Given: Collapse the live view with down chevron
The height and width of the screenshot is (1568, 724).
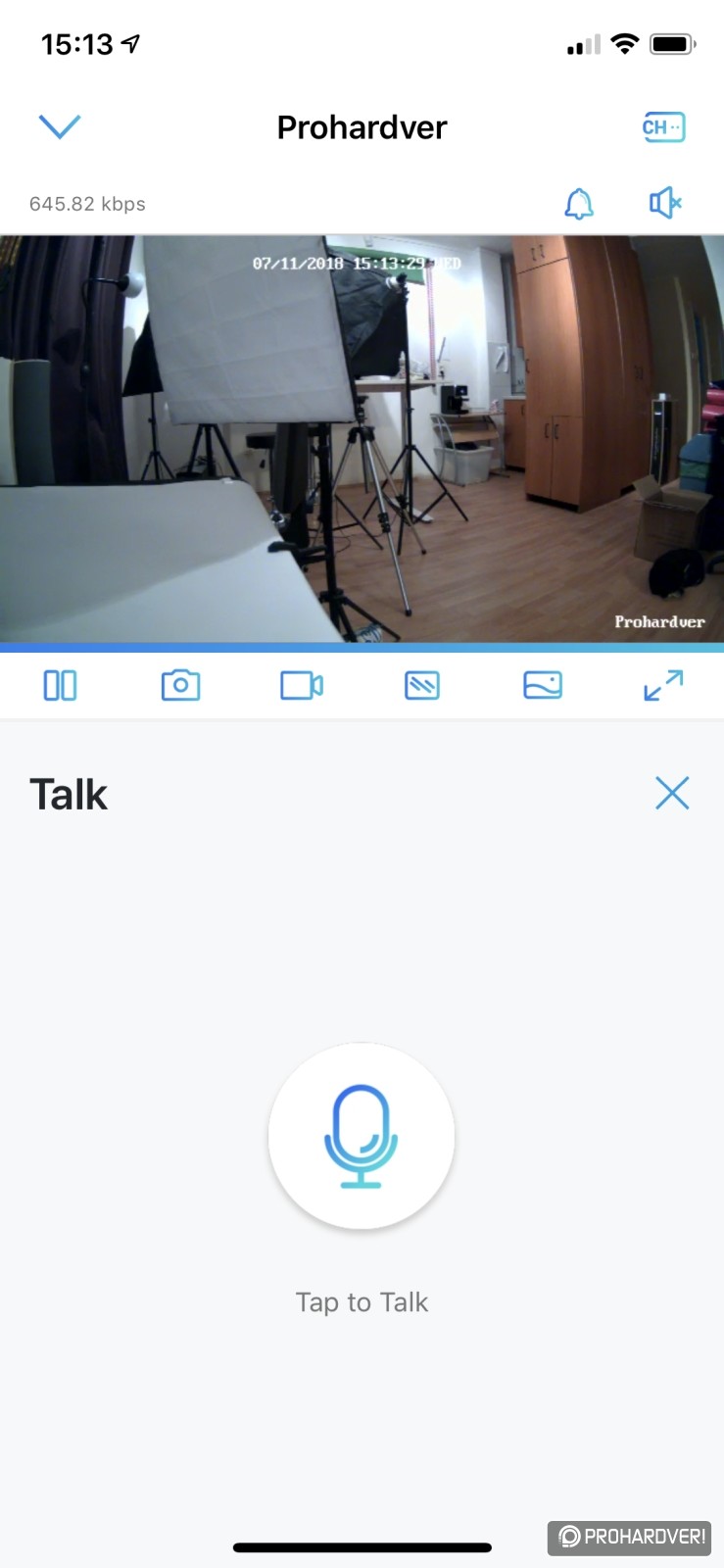Looking at the screenshot, I should coord(59,126).
